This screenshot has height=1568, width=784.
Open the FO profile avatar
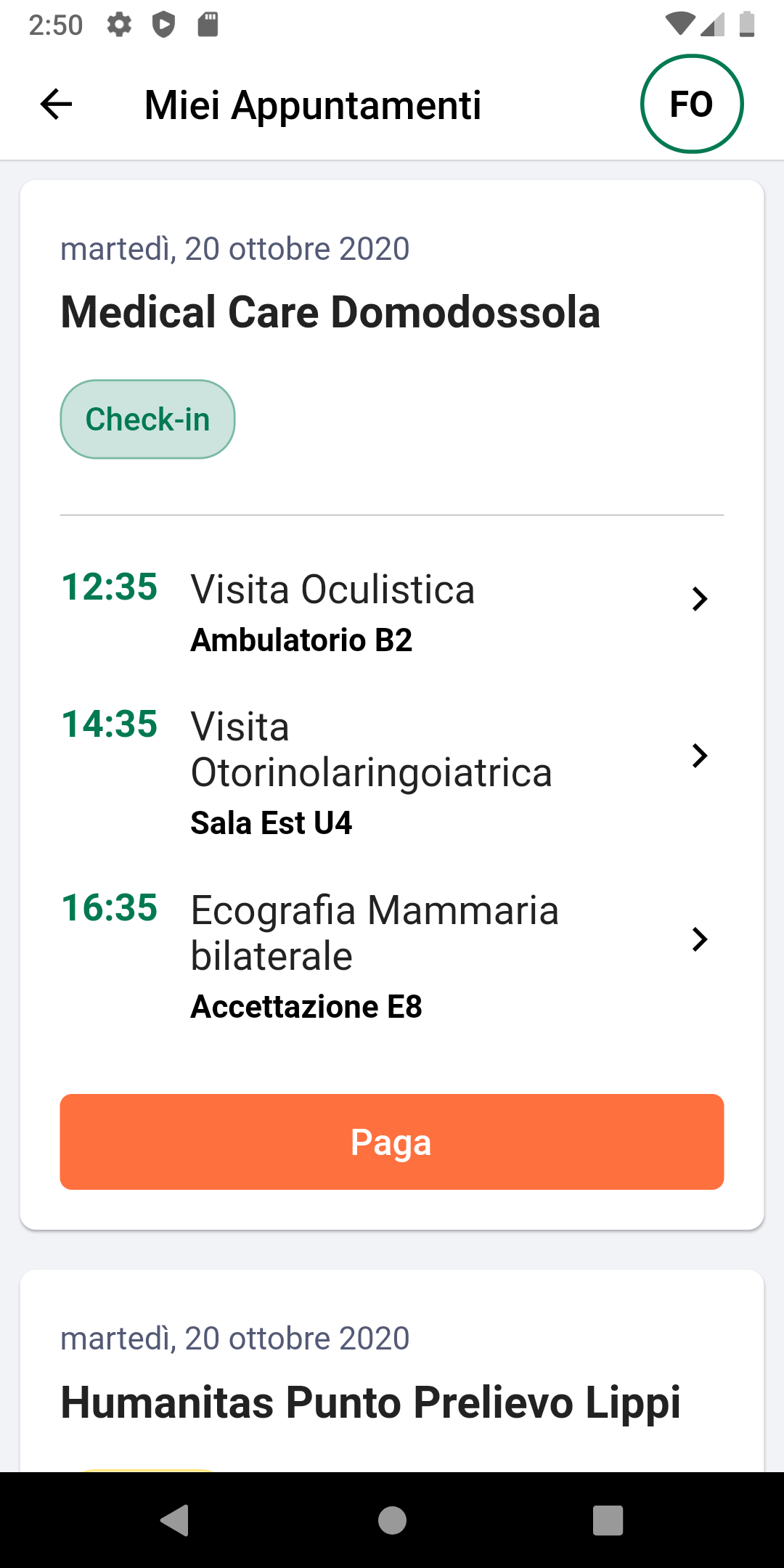tap(692, 105)
